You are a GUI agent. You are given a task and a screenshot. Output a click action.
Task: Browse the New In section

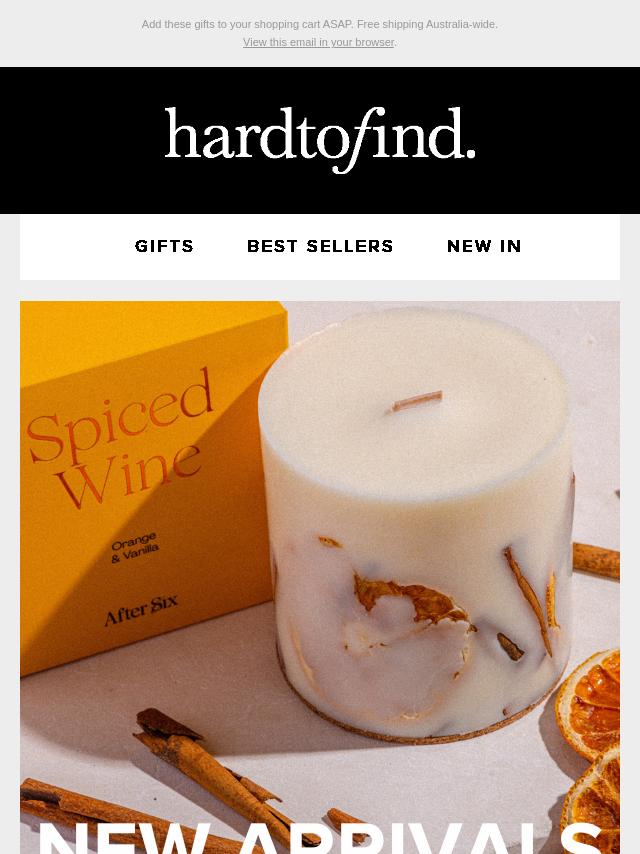pos(484,246)
